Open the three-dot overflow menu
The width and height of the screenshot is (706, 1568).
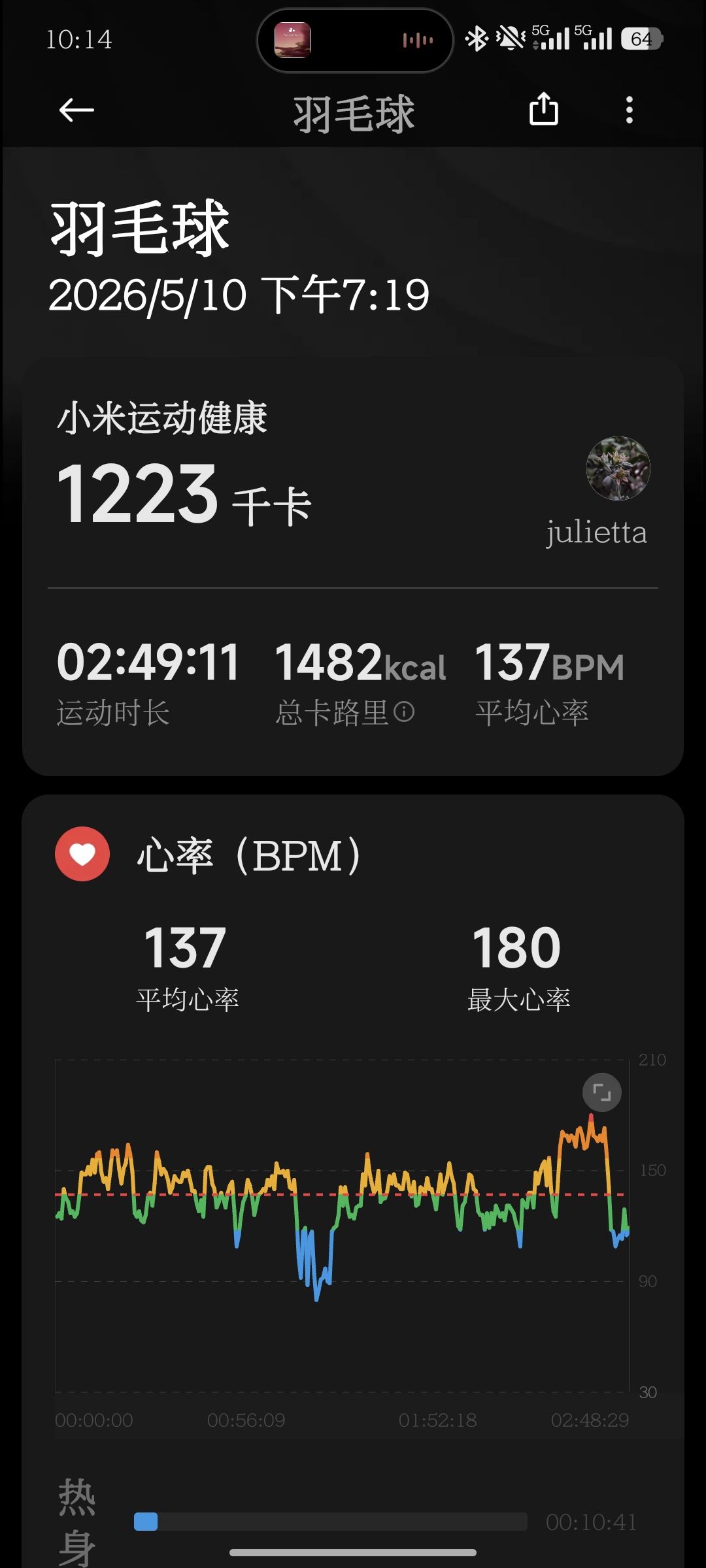tap(629, 110)
